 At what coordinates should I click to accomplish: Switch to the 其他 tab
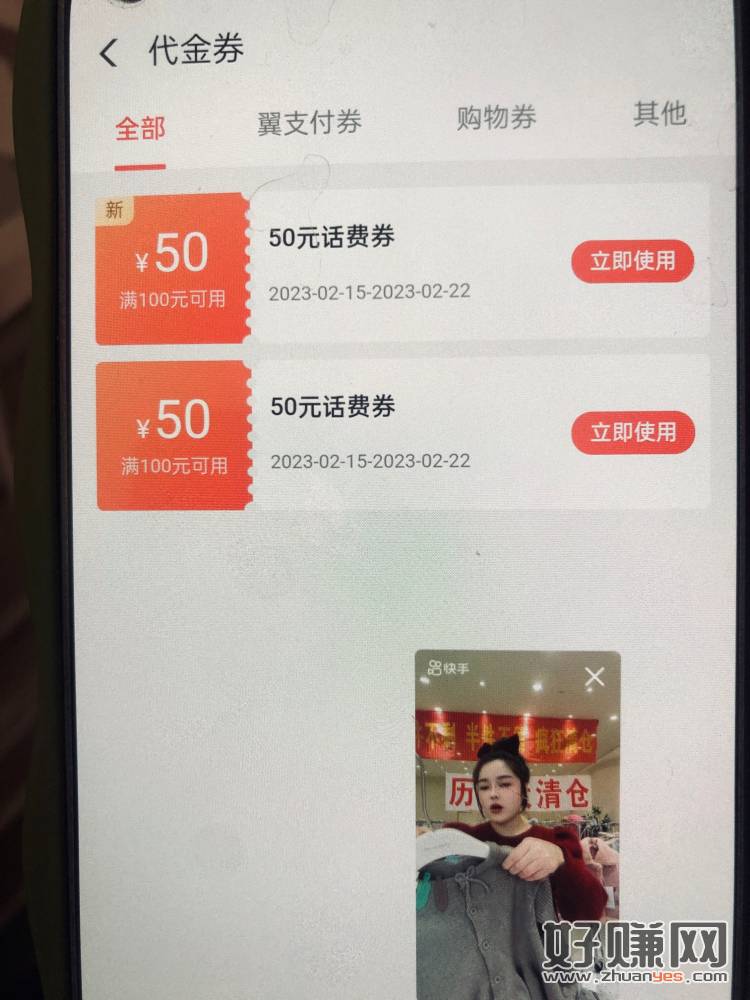(x=660, y=113)
